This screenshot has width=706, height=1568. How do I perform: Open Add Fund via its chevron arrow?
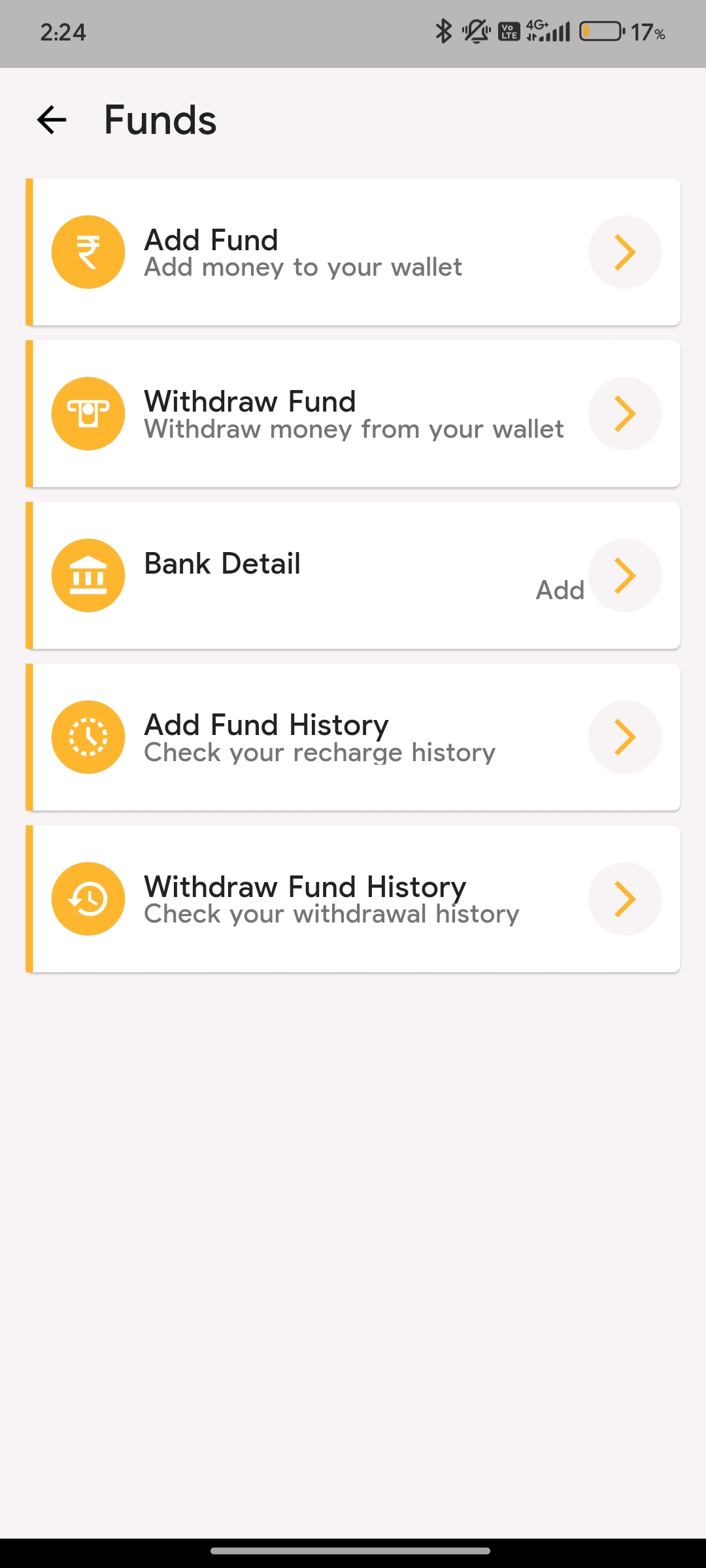click(624, 252)
